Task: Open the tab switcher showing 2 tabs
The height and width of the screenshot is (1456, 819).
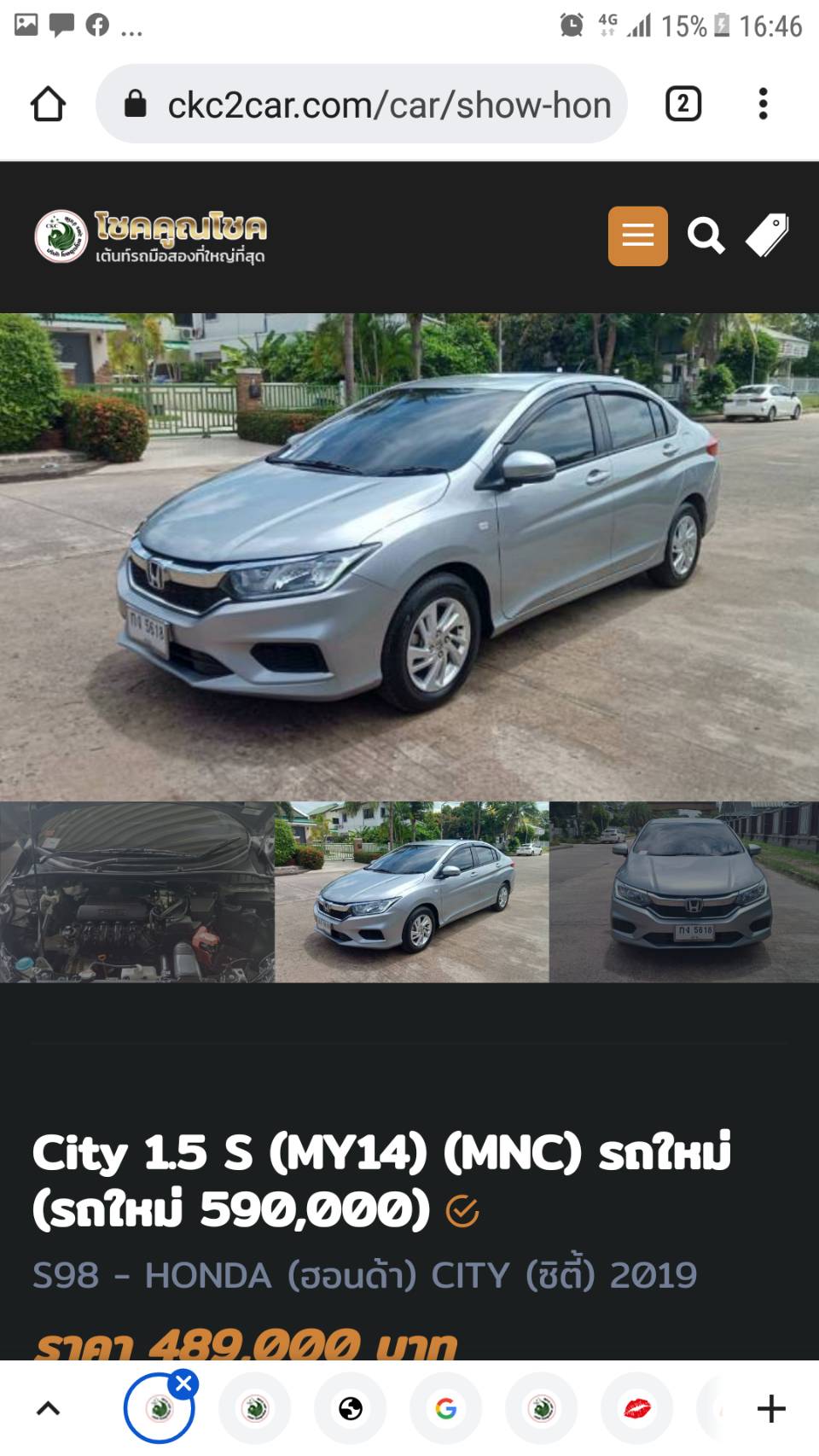Action: pos(682,104)
